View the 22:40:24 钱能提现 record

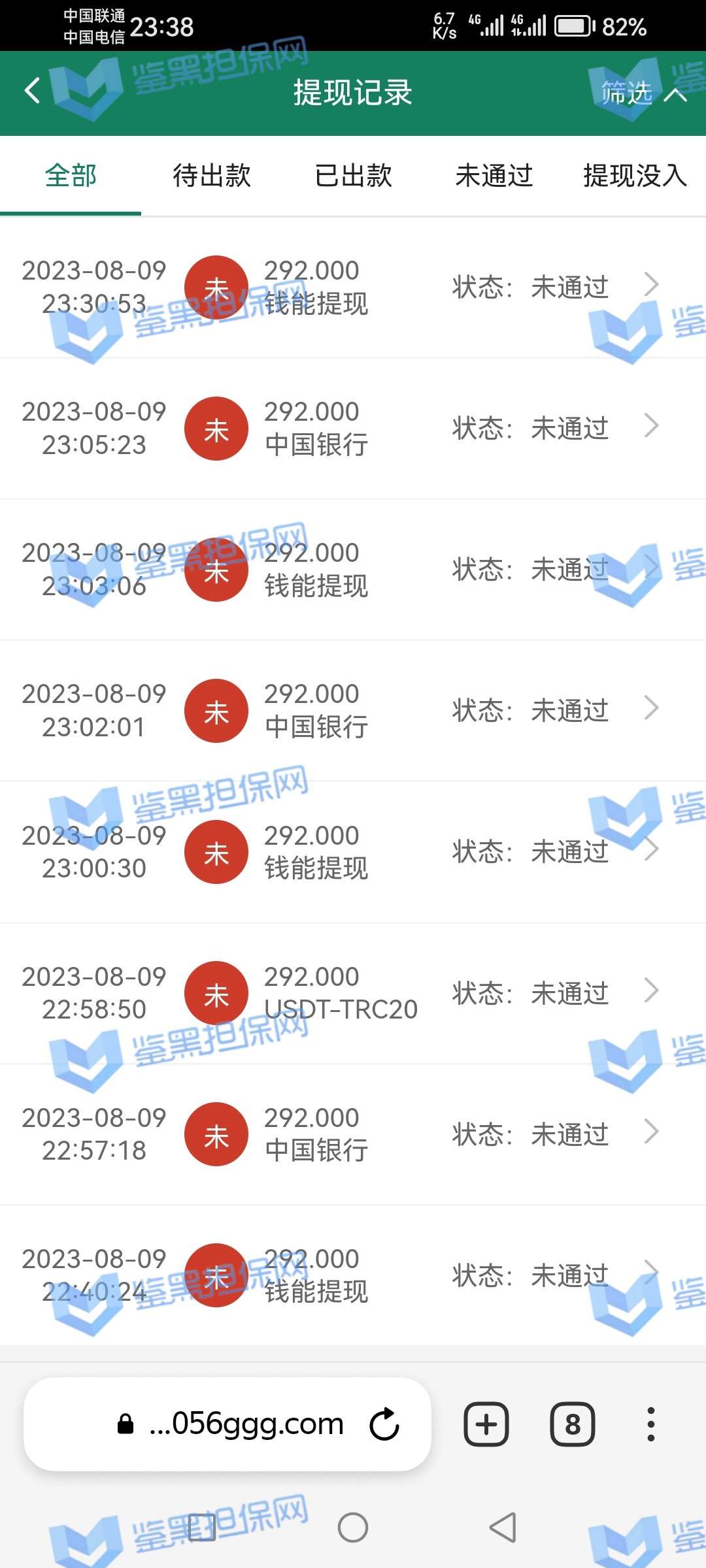(x=353, y=1275)
